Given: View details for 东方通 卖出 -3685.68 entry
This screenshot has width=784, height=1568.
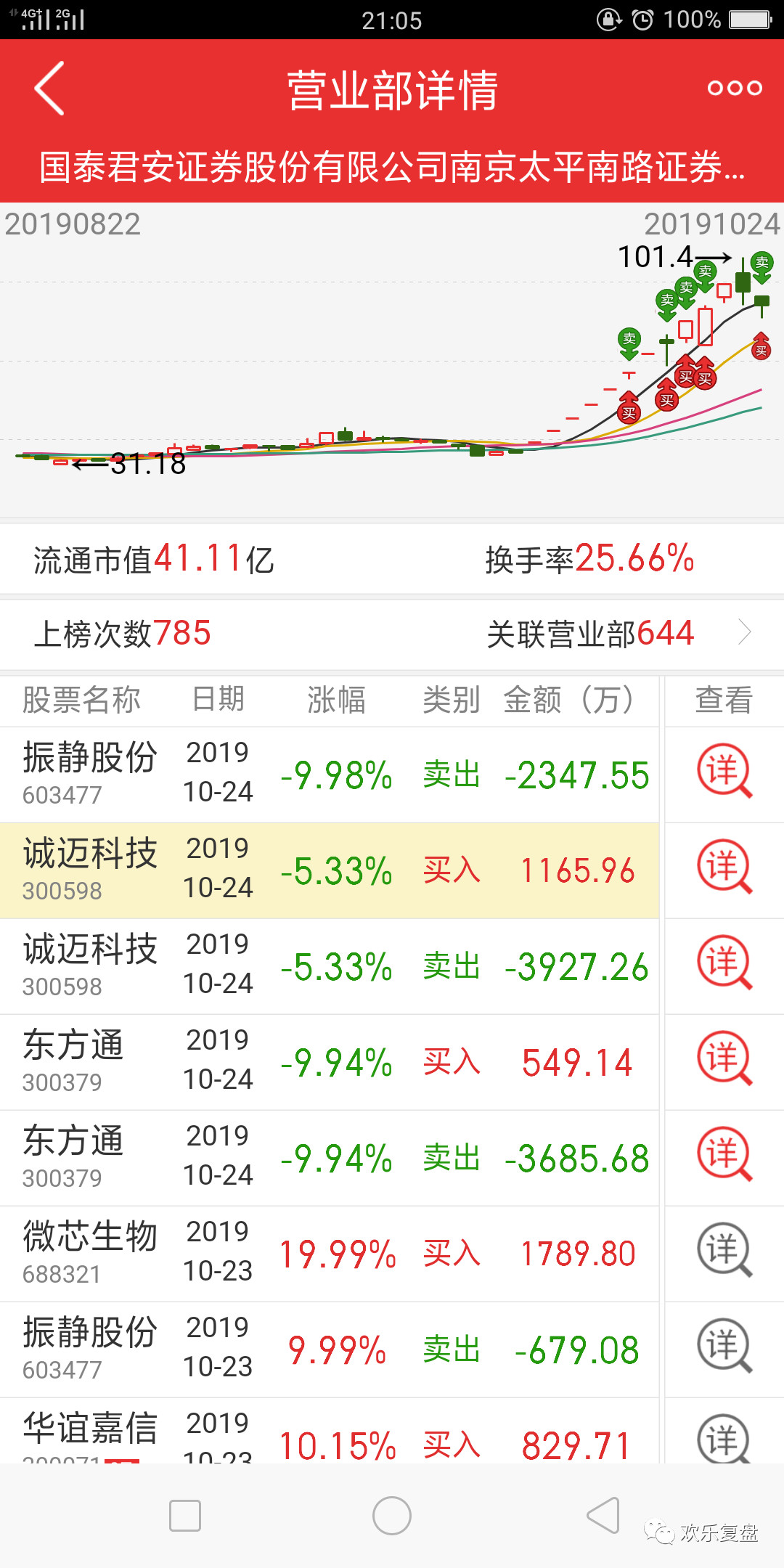Looking at the screenshot, I should point(724,1154).
